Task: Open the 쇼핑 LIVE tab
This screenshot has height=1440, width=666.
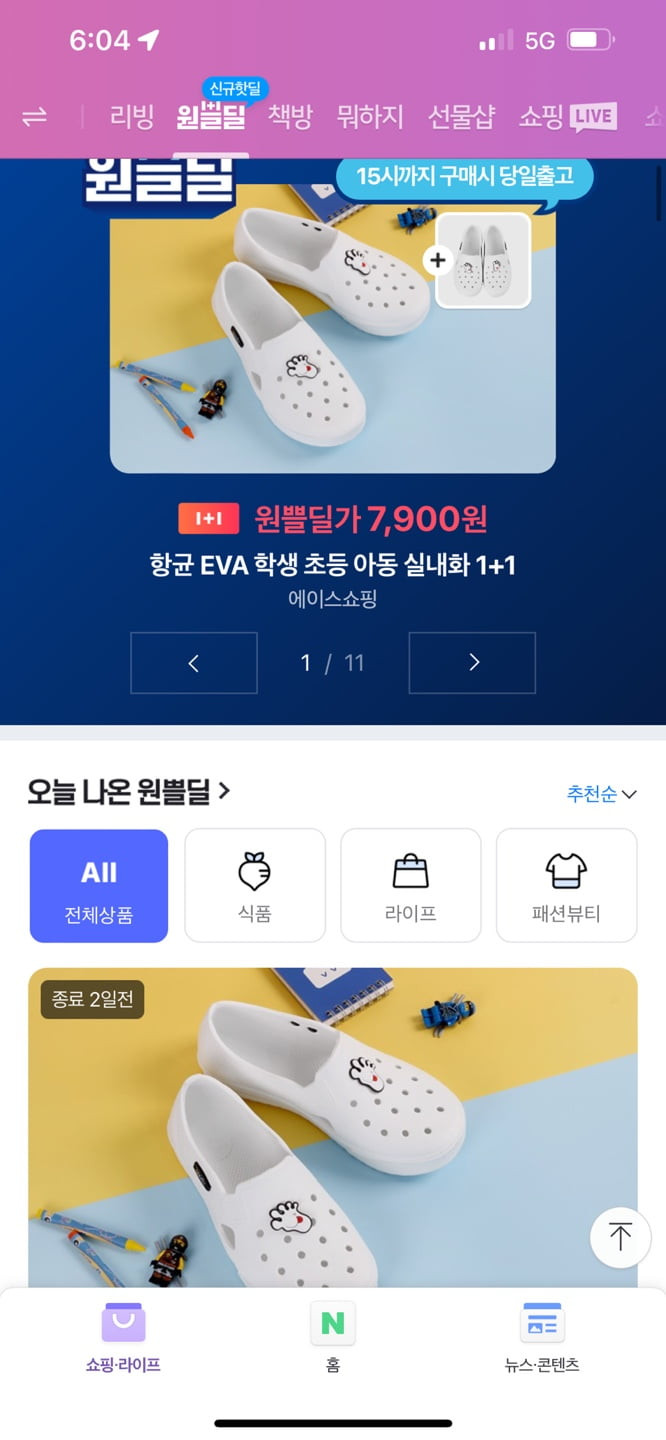Action: (x=566, y=117)
